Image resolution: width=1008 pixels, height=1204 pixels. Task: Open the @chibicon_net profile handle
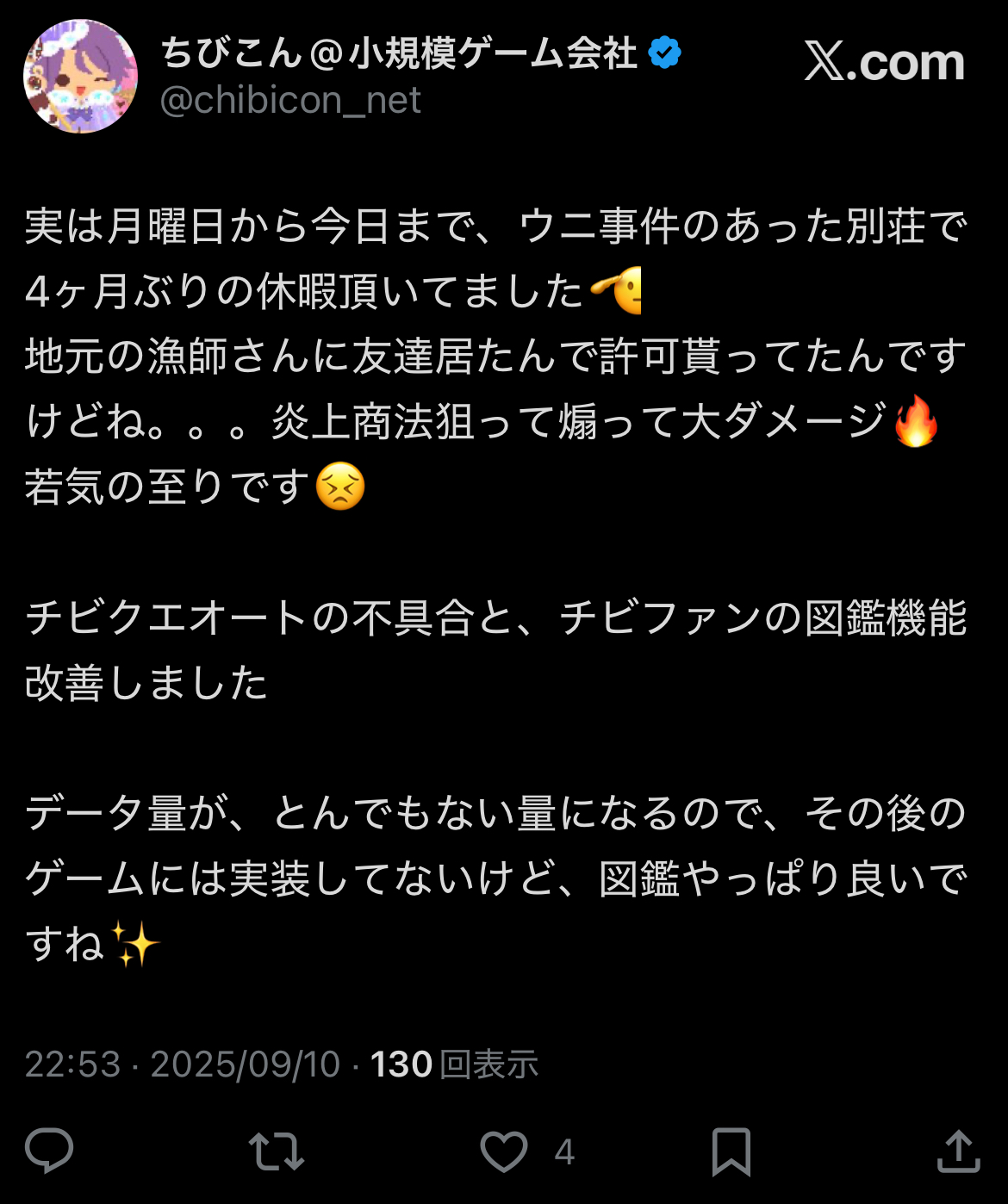pyautogui.click(x=290, y=101)
